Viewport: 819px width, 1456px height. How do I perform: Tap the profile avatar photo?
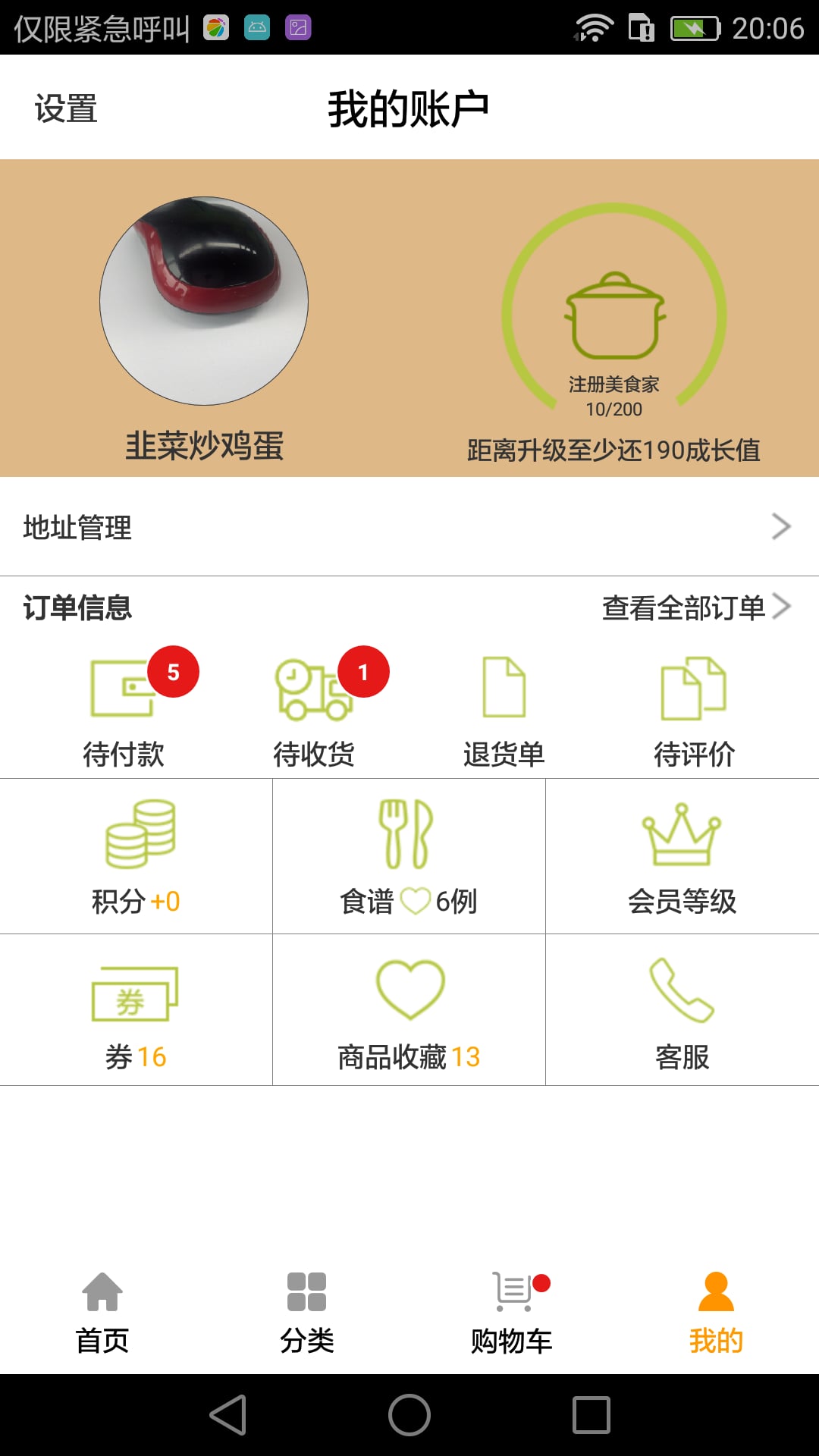pos(204,301)
